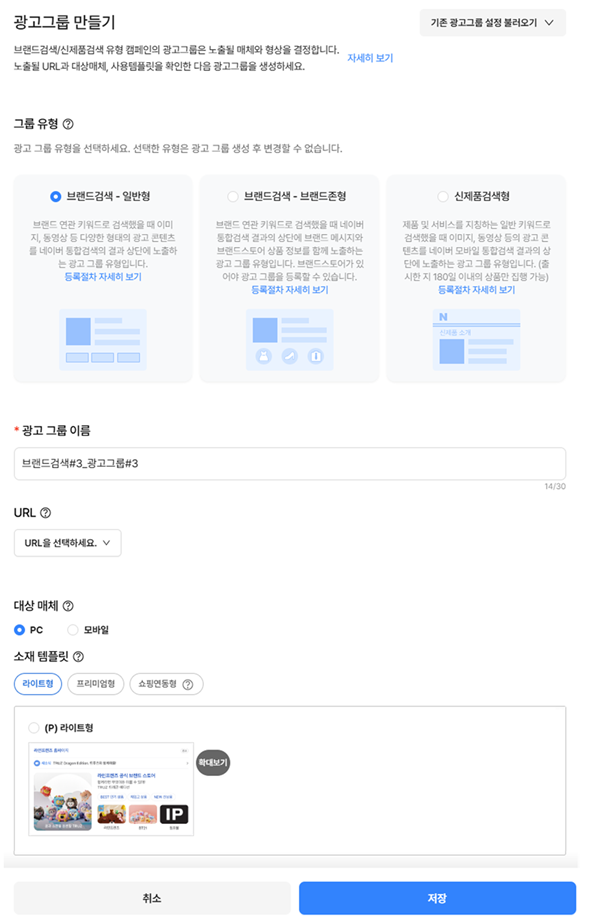Select 브랜드검색 - 일반형 radio option

pyautogui.click(x=55, y=197)
